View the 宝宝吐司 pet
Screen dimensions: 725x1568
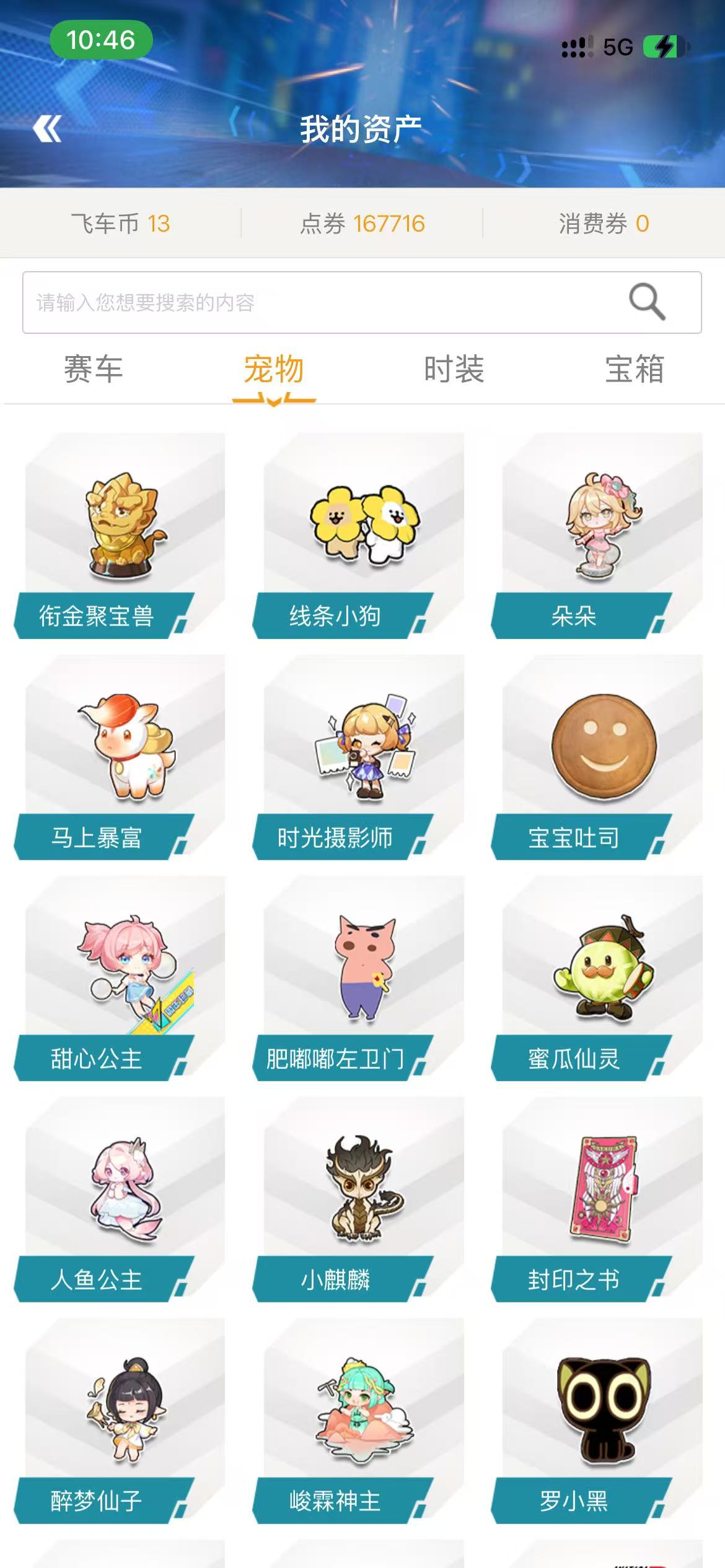[x=598, y=757]
